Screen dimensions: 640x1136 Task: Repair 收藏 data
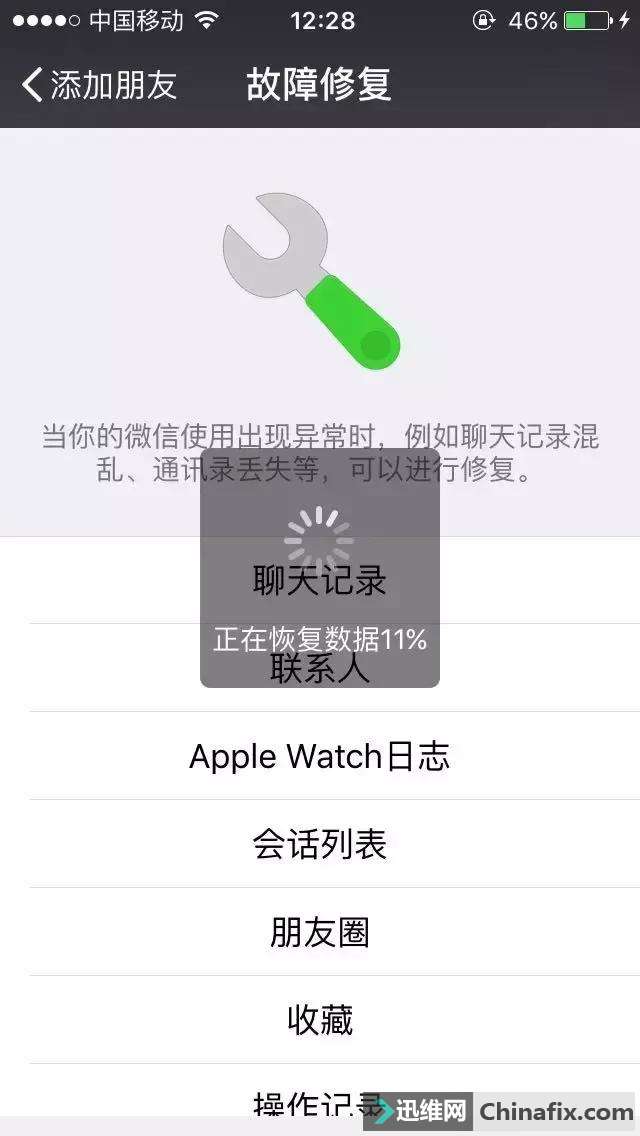tap(320, 1020)
